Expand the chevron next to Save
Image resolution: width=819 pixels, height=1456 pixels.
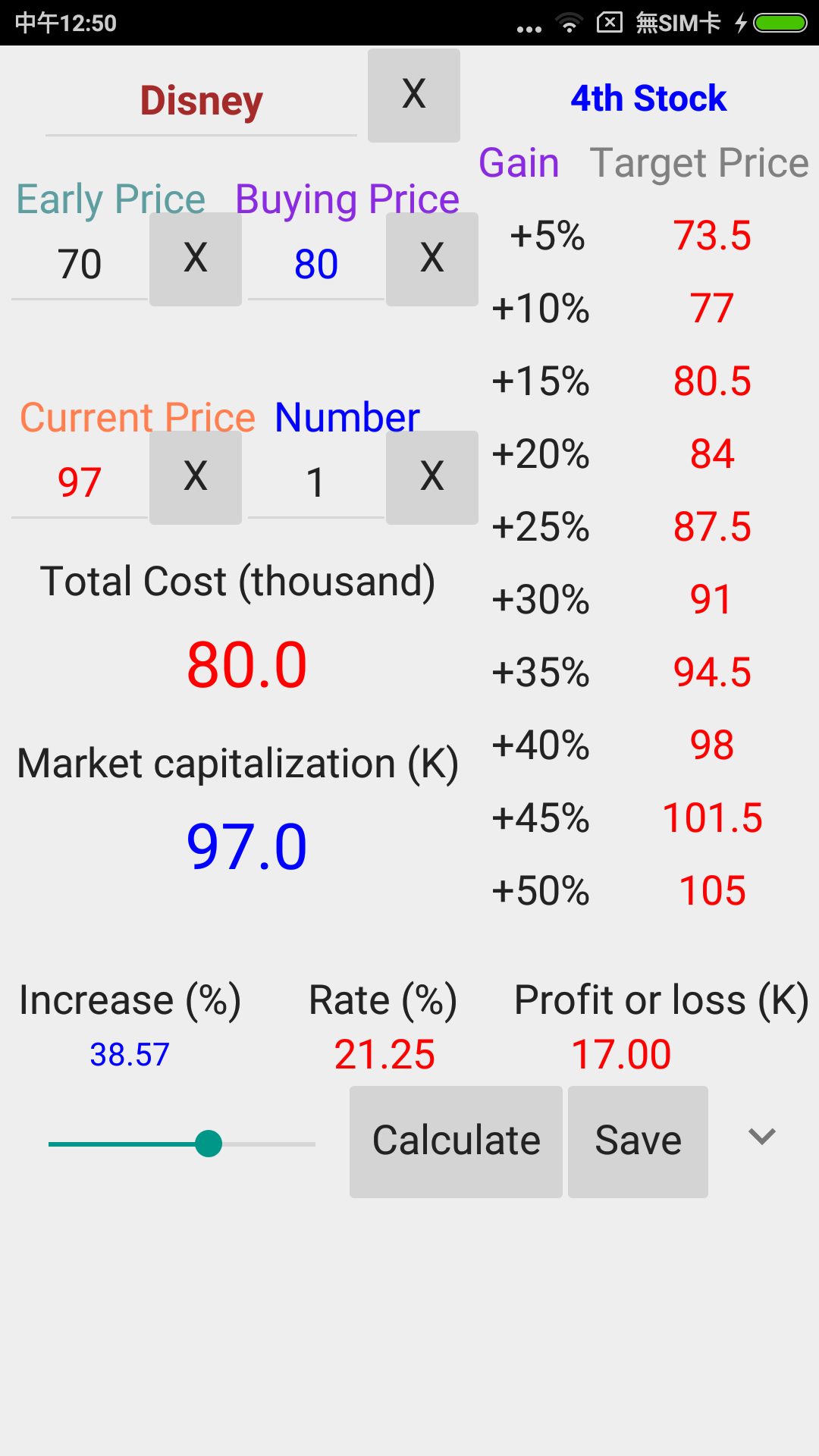pyautogui.click(x=761, y=1137)
